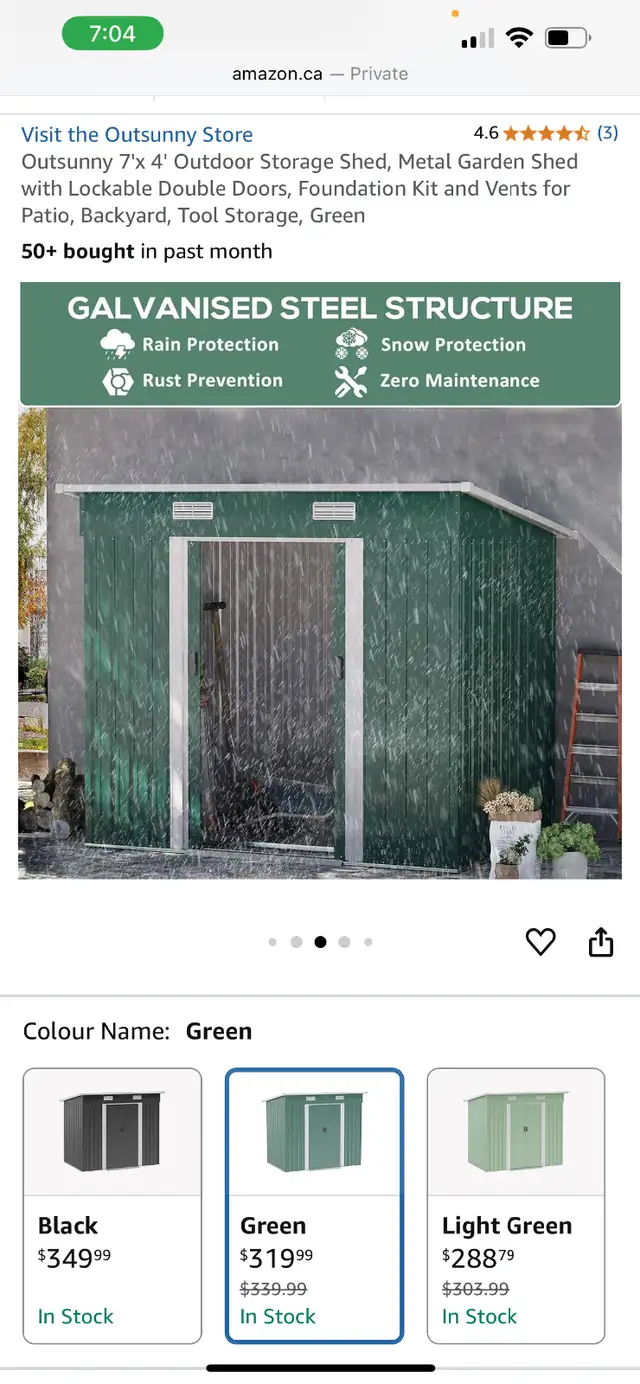
Task: Open the galvanised steel product image
Action: tap(320, 580)
